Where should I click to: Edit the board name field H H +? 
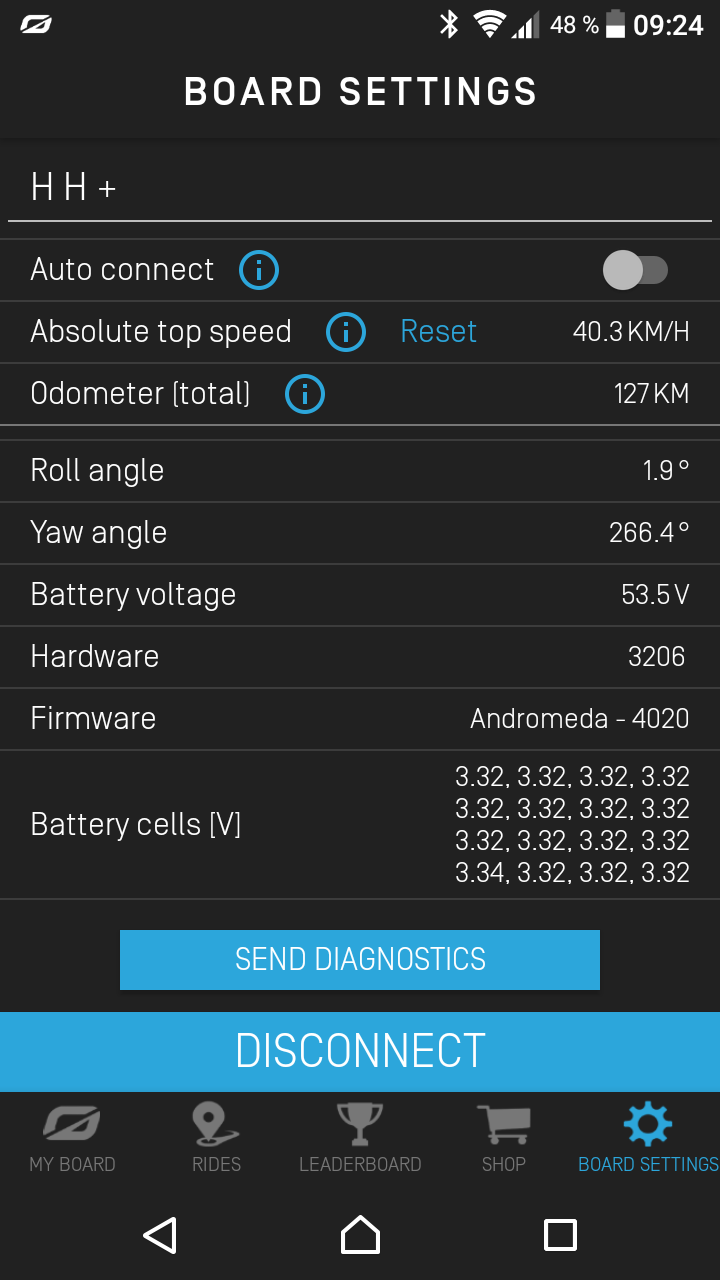coord(360,188)
